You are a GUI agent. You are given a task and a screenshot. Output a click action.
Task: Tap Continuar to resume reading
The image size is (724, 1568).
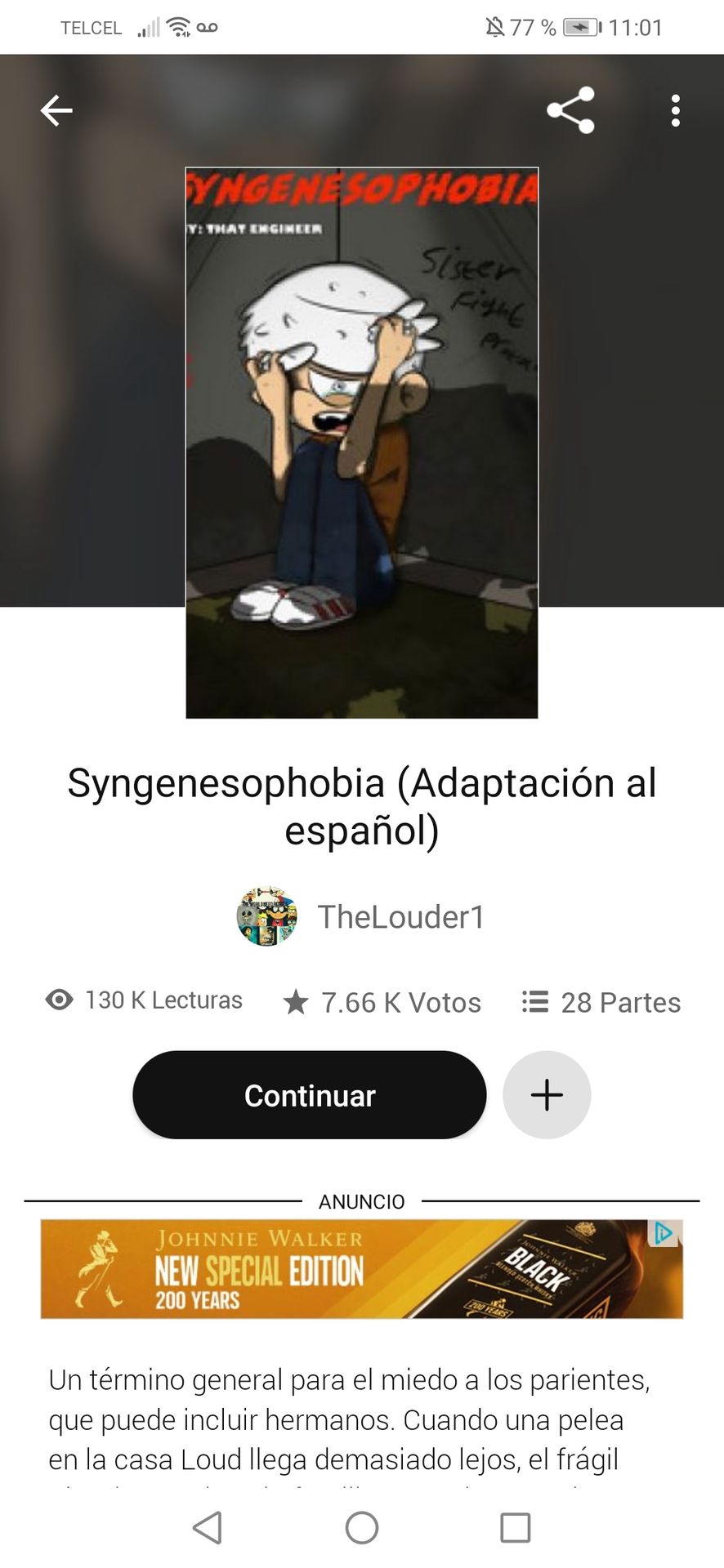click(x=309, y=1095)
